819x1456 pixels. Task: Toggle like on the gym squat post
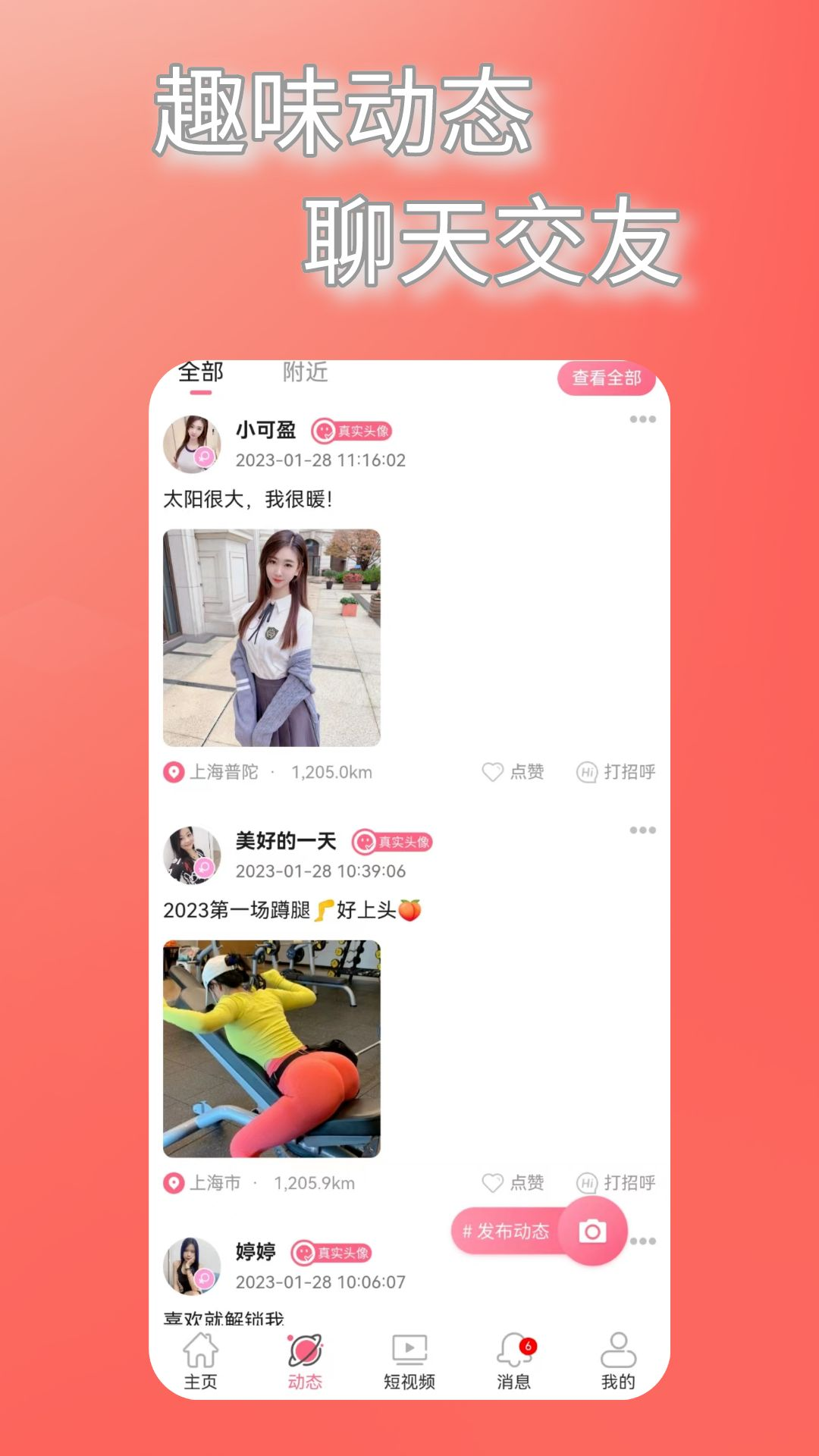tap(491, 1180)
